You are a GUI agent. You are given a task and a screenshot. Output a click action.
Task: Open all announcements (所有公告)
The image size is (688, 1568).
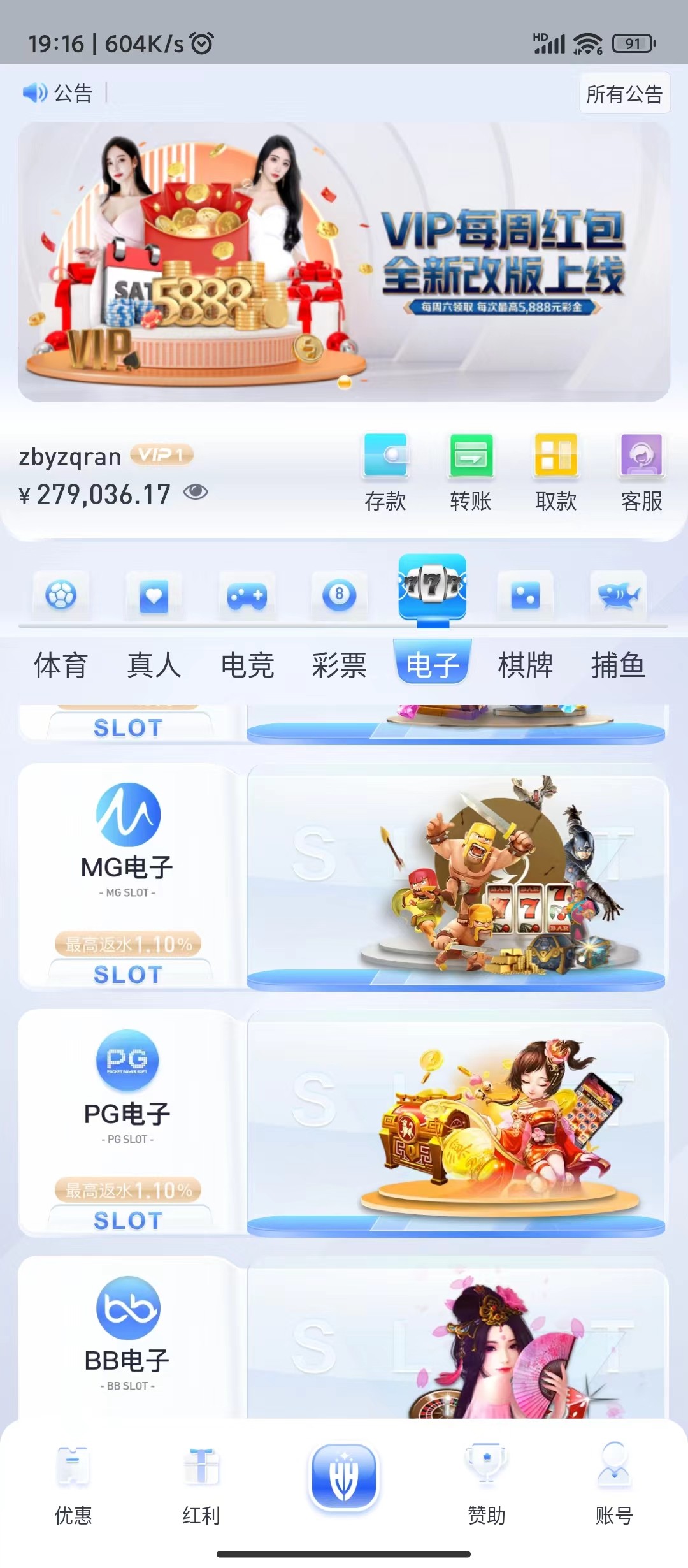pyautogui.click(x=624, y=94)
